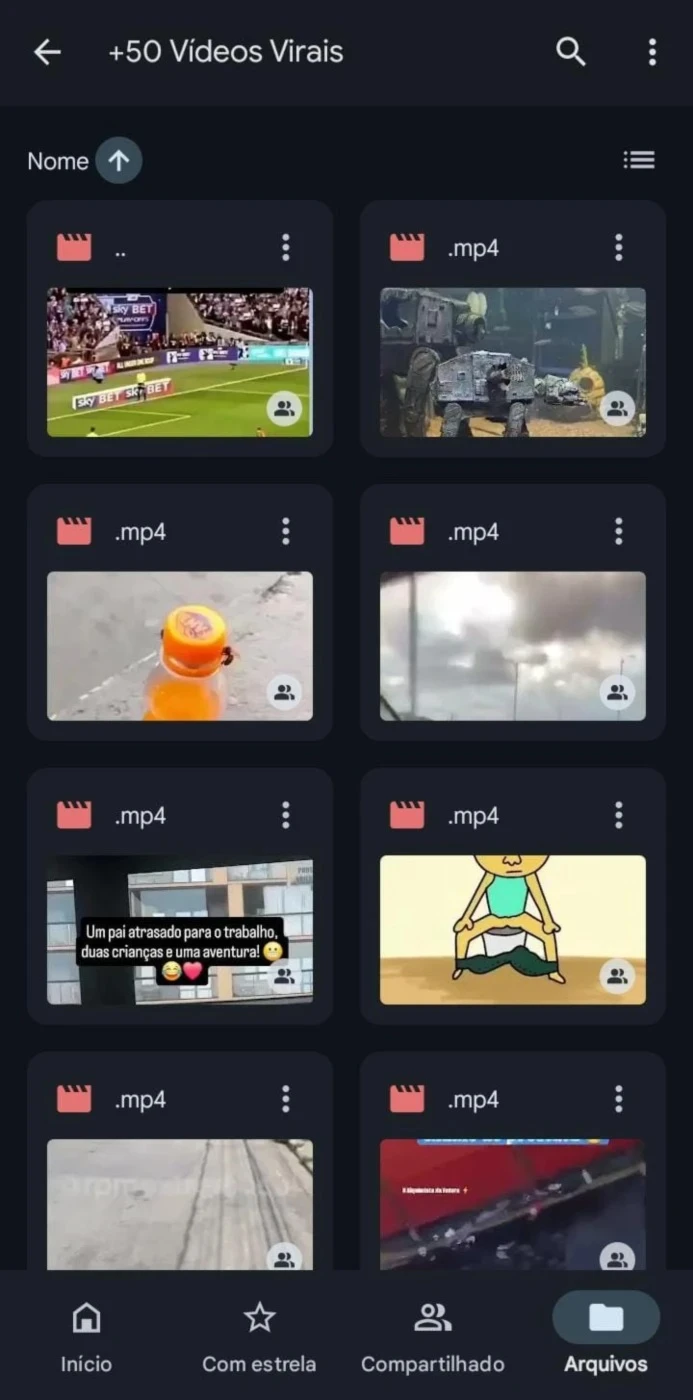Open the orange bottle video
This screenshot has height=1400, width=693.
(180, 646)
